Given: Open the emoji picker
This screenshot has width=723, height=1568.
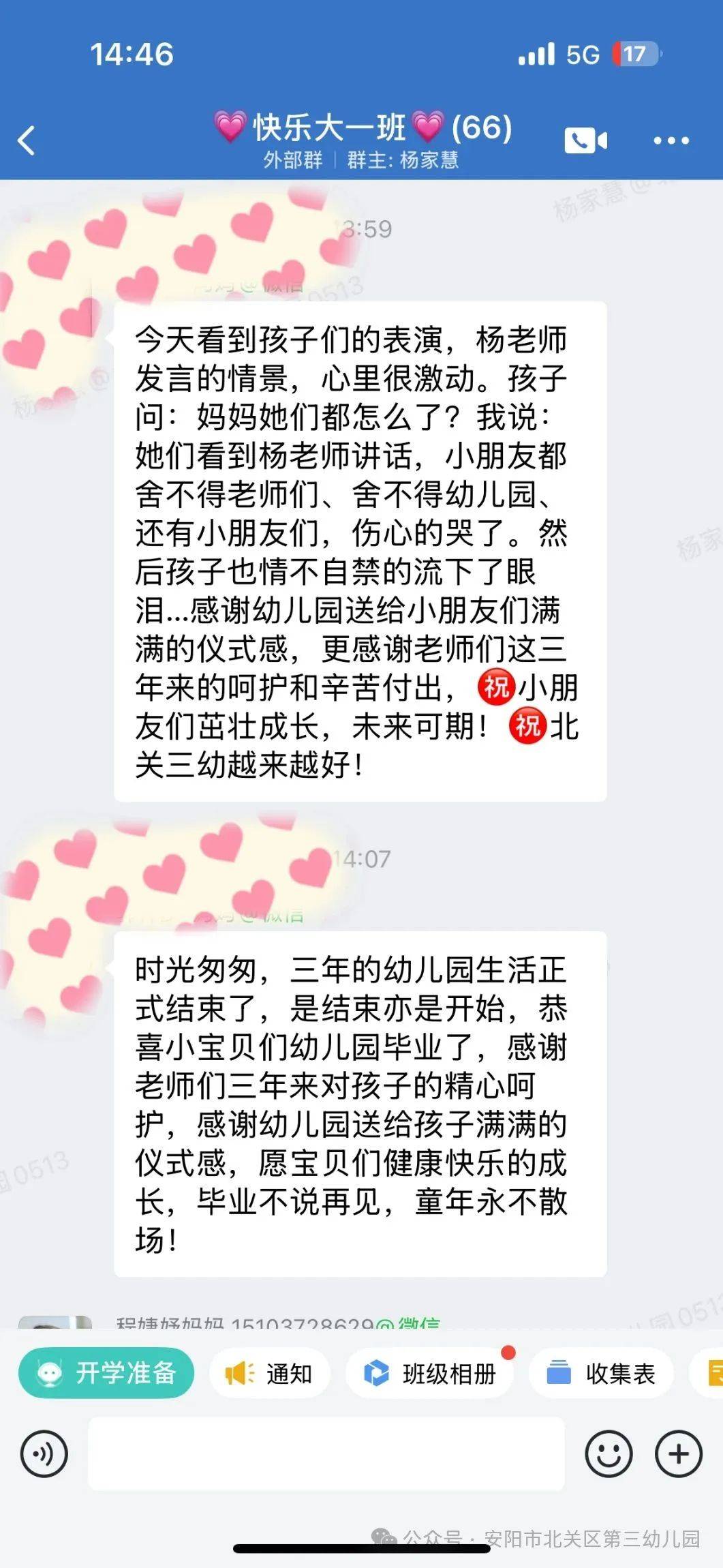Looking at the screenshot, I should (609, 1454).
